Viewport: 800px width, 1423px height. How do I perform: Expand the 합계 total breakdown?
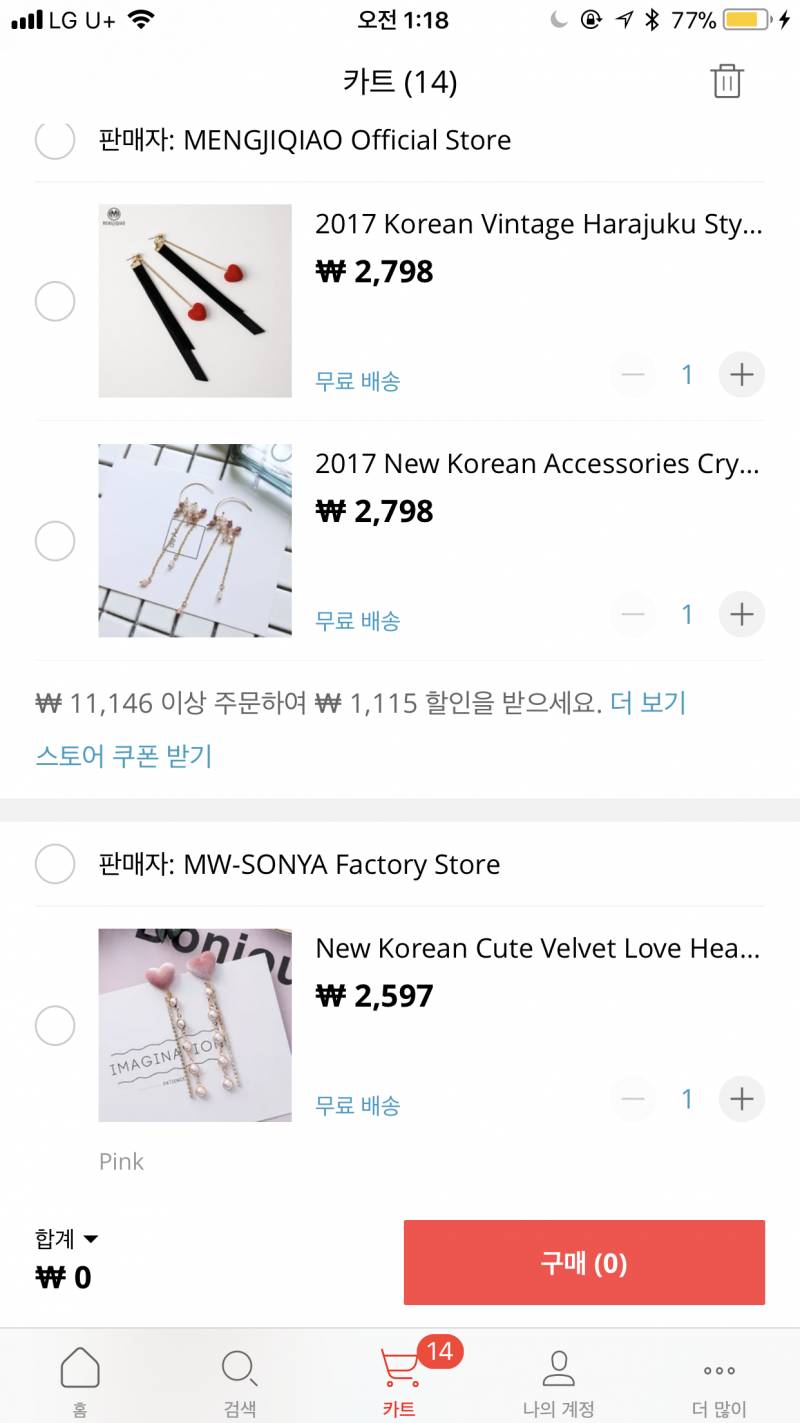[x=67, y=1239]
